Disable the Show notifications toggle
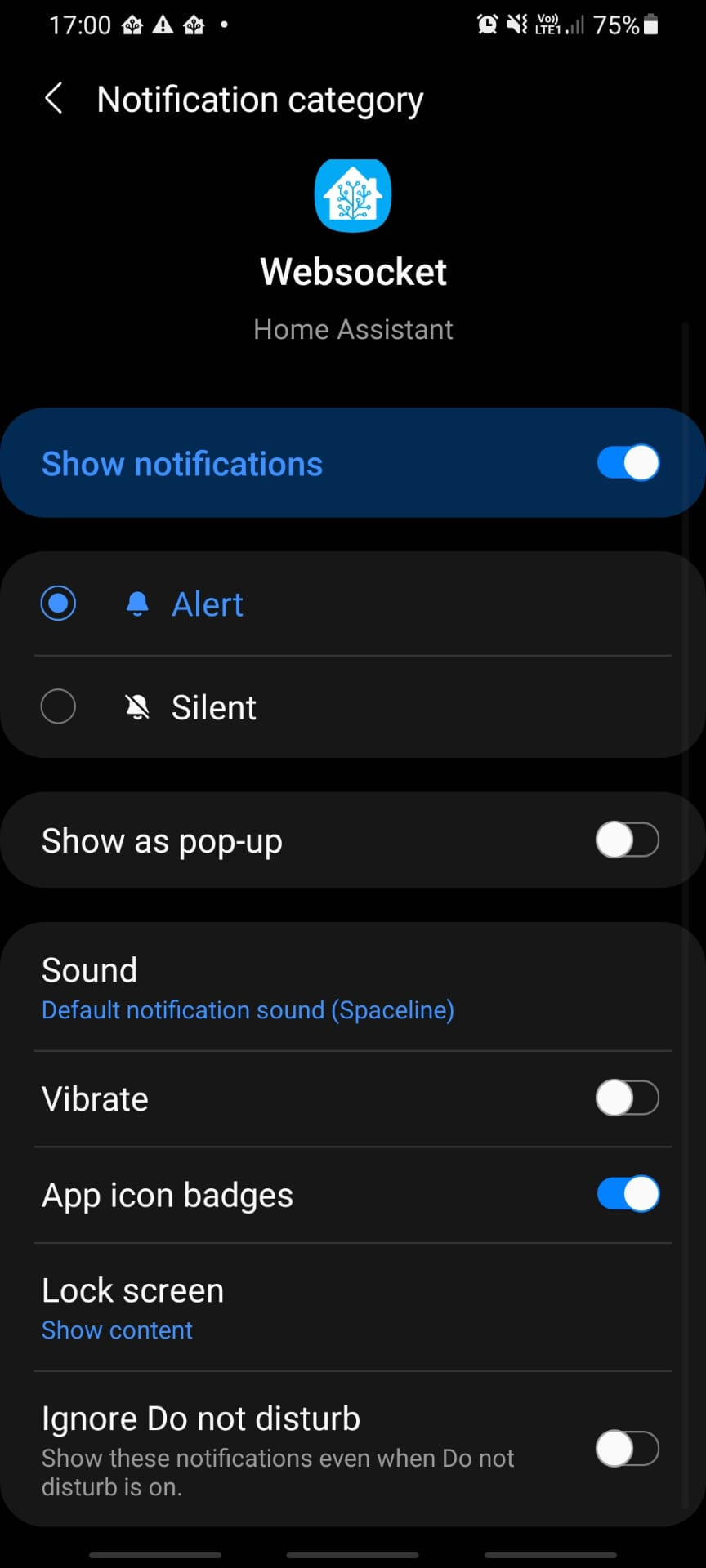This screenshot has height=1568, width=706. pos(628,463)
